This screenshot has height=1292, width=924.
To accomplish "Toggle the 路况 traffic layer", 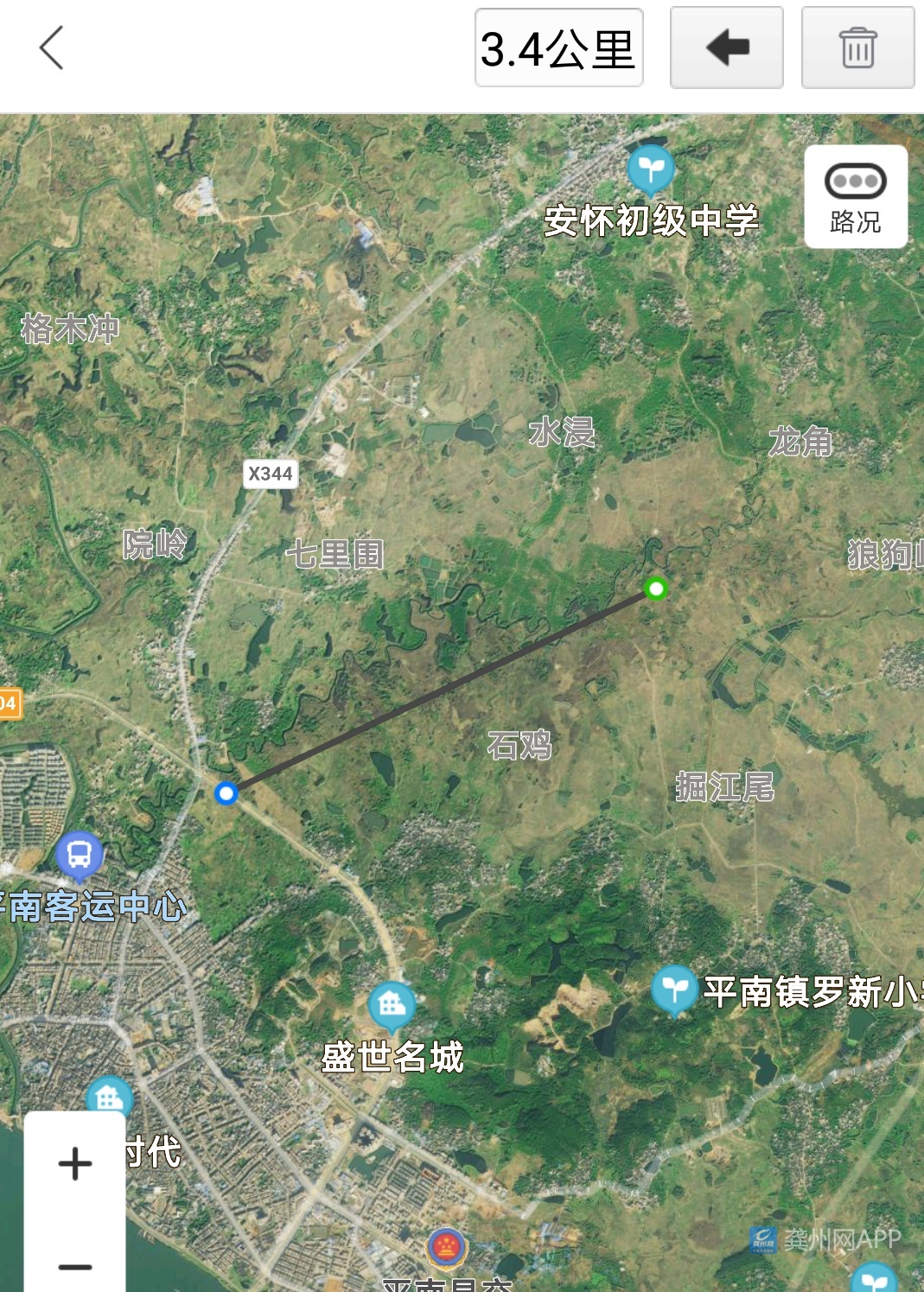I will 856,197.
